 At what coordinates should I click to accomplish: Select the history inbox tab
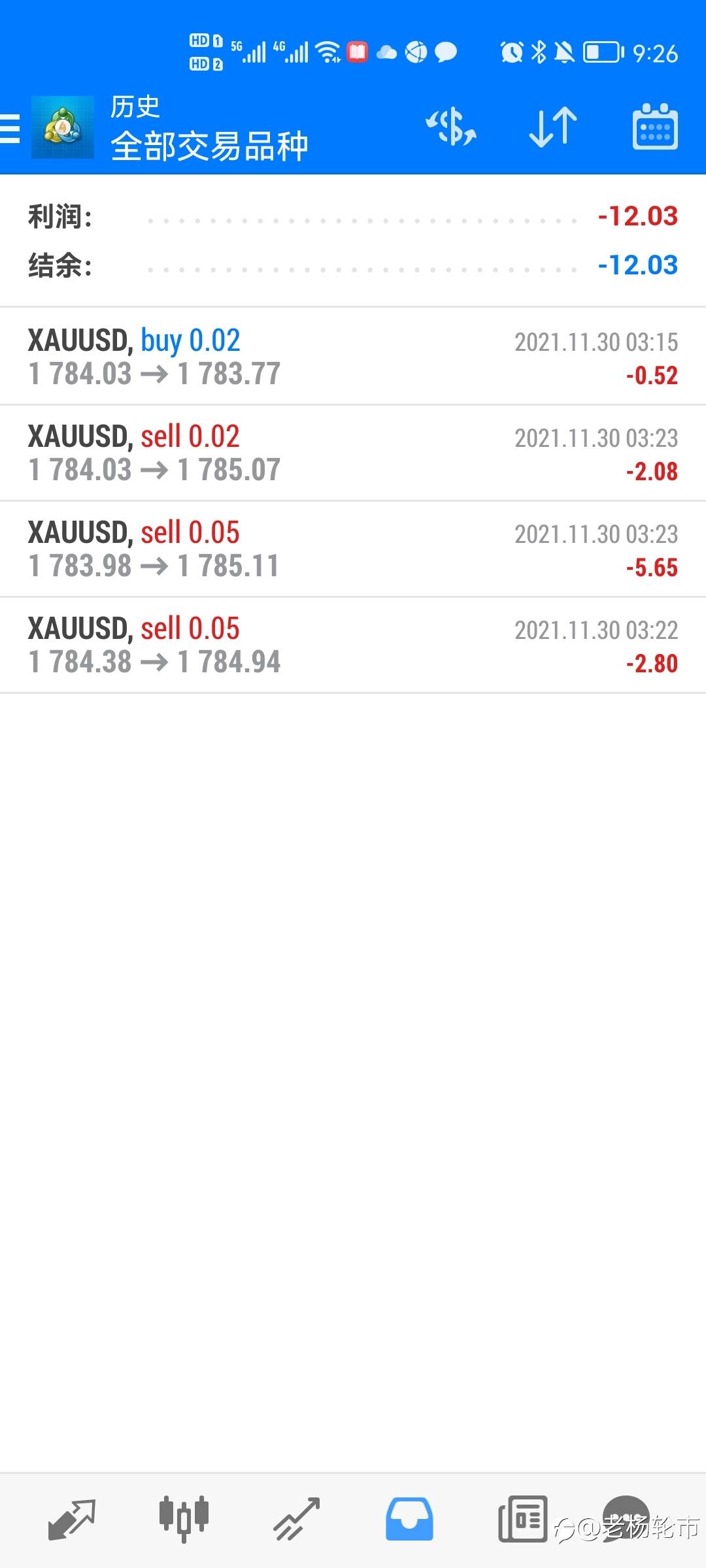pyautogui.click(x=409, y=1520)
